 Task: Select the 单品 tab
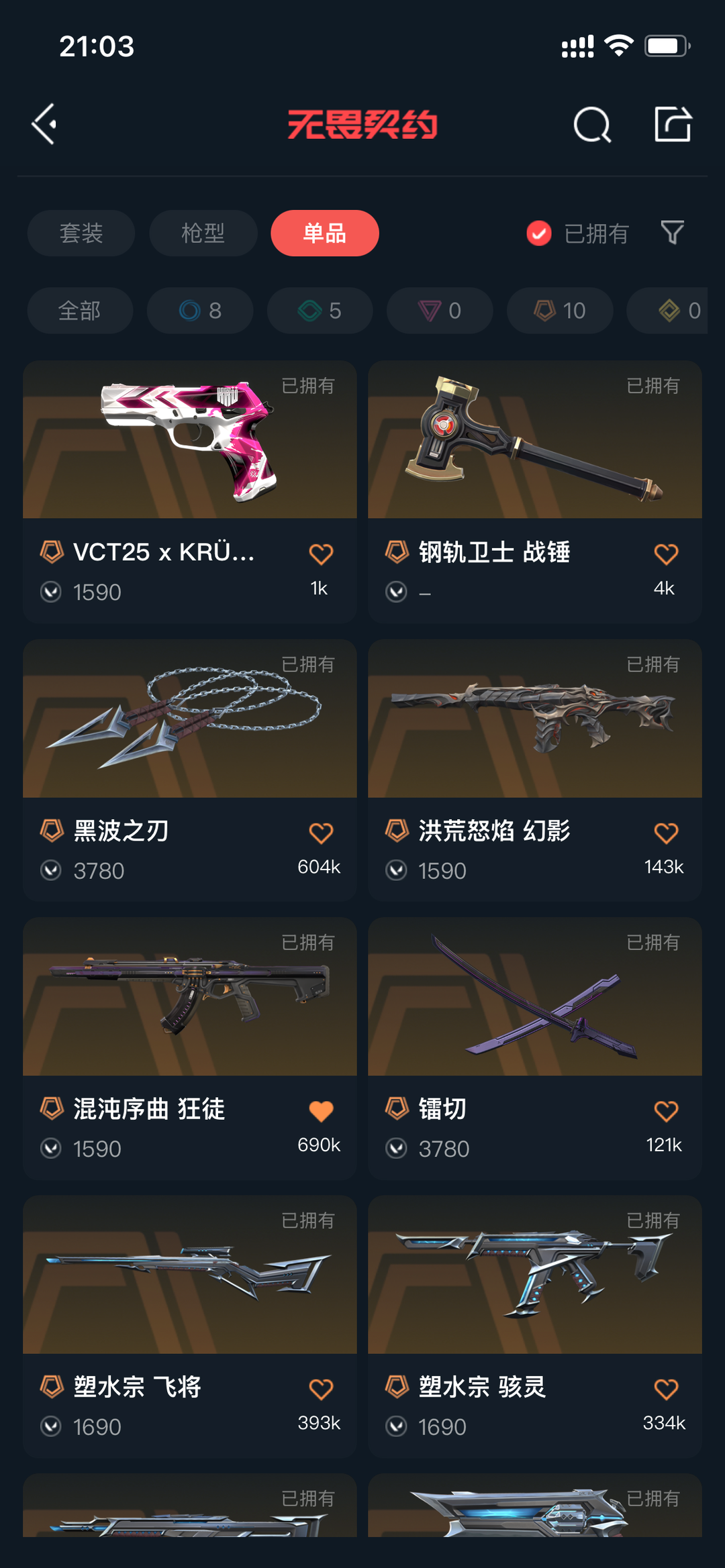point(325,233)
